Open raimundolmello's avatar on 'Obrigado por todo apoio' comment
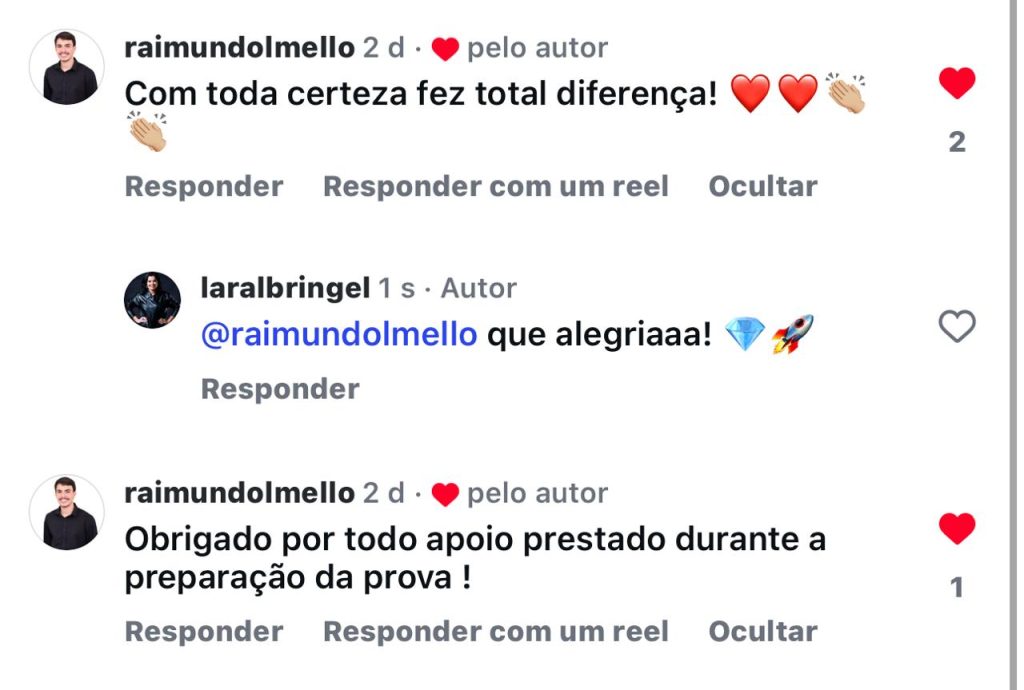Image resolution: width=1024 pixels, height=690 pixels. 67,512
